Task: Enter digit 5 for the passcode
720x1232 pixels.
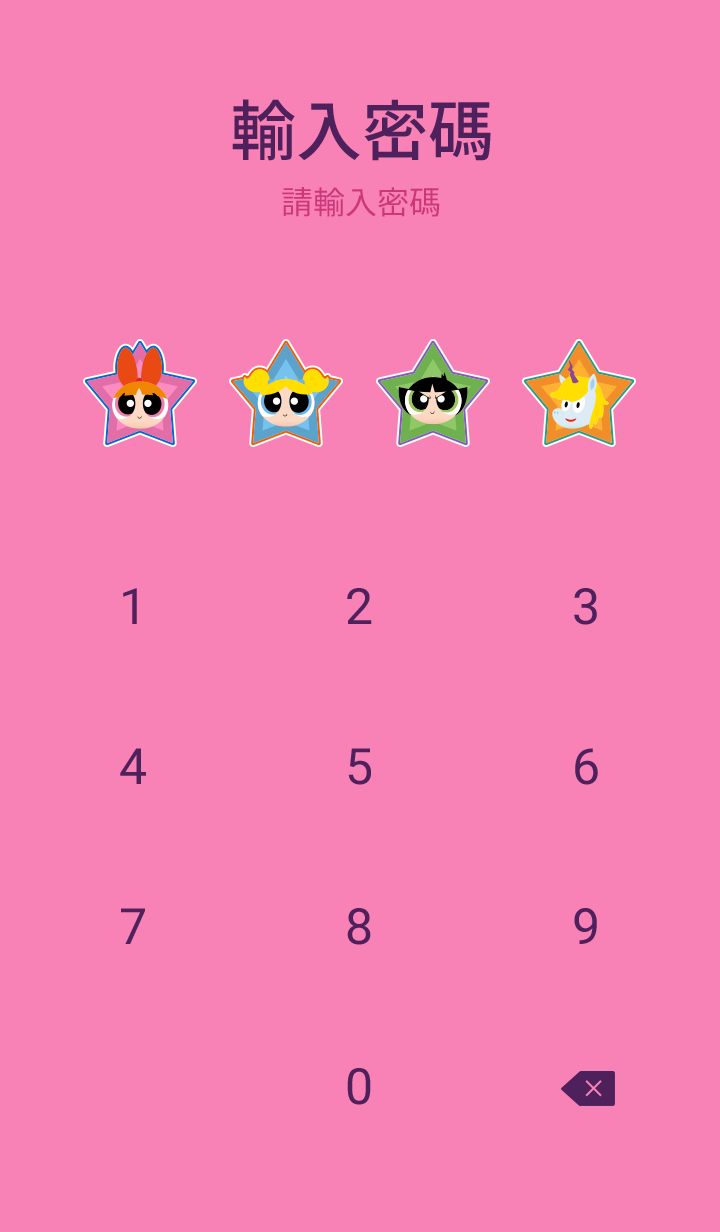Action: coord(359,767)
